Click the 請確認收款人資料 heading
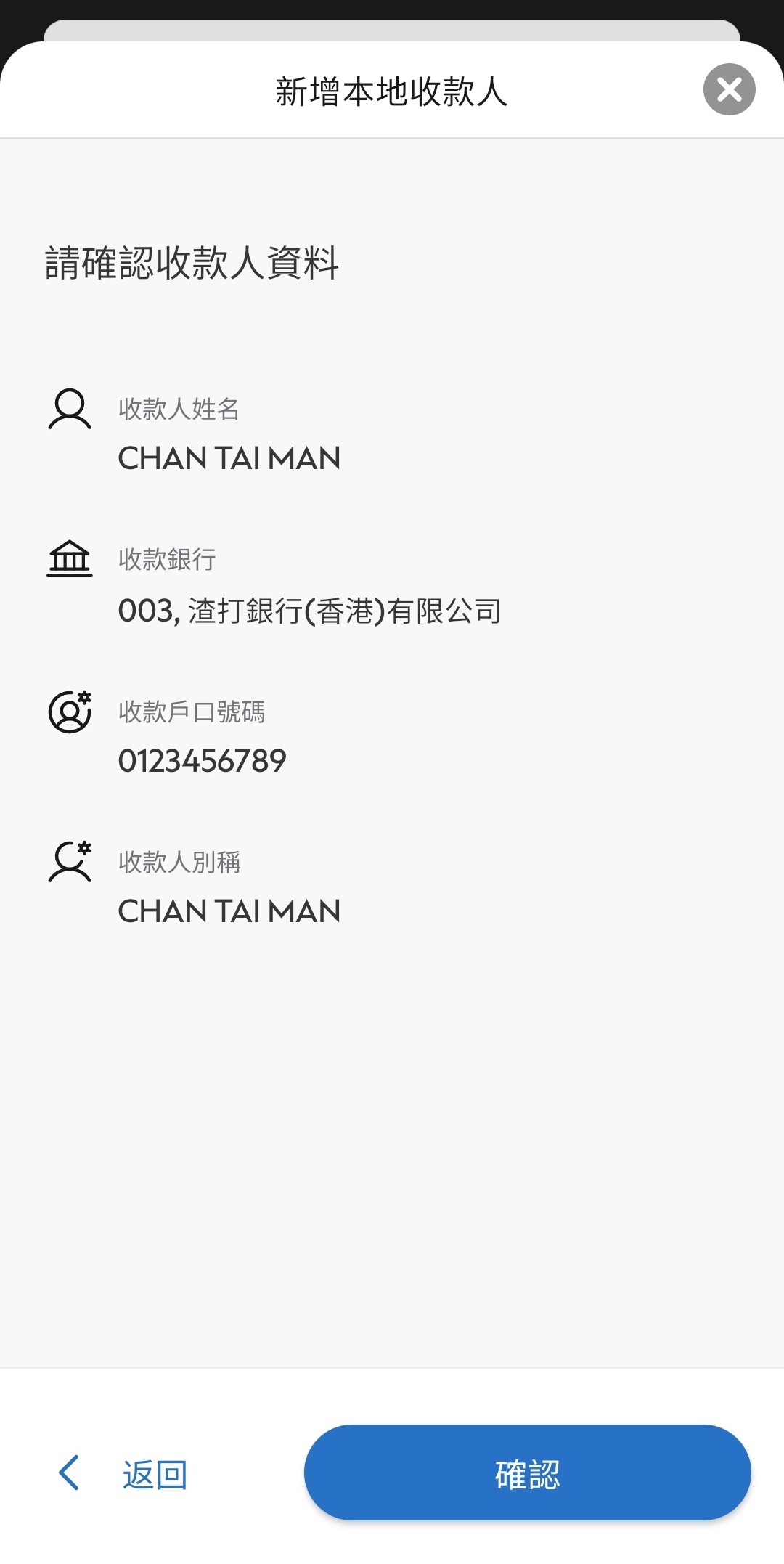Screen dimensions: 784x1564 (192, 263)
